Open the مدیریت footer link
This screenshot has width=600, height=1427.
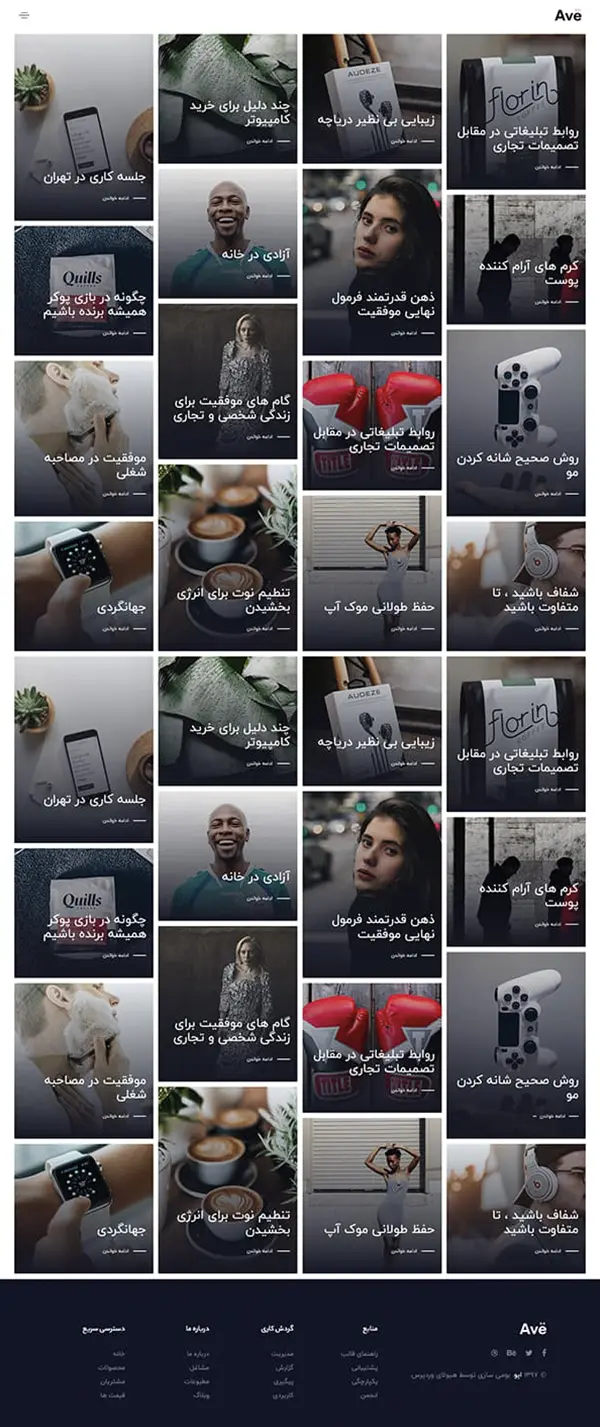282,1354
